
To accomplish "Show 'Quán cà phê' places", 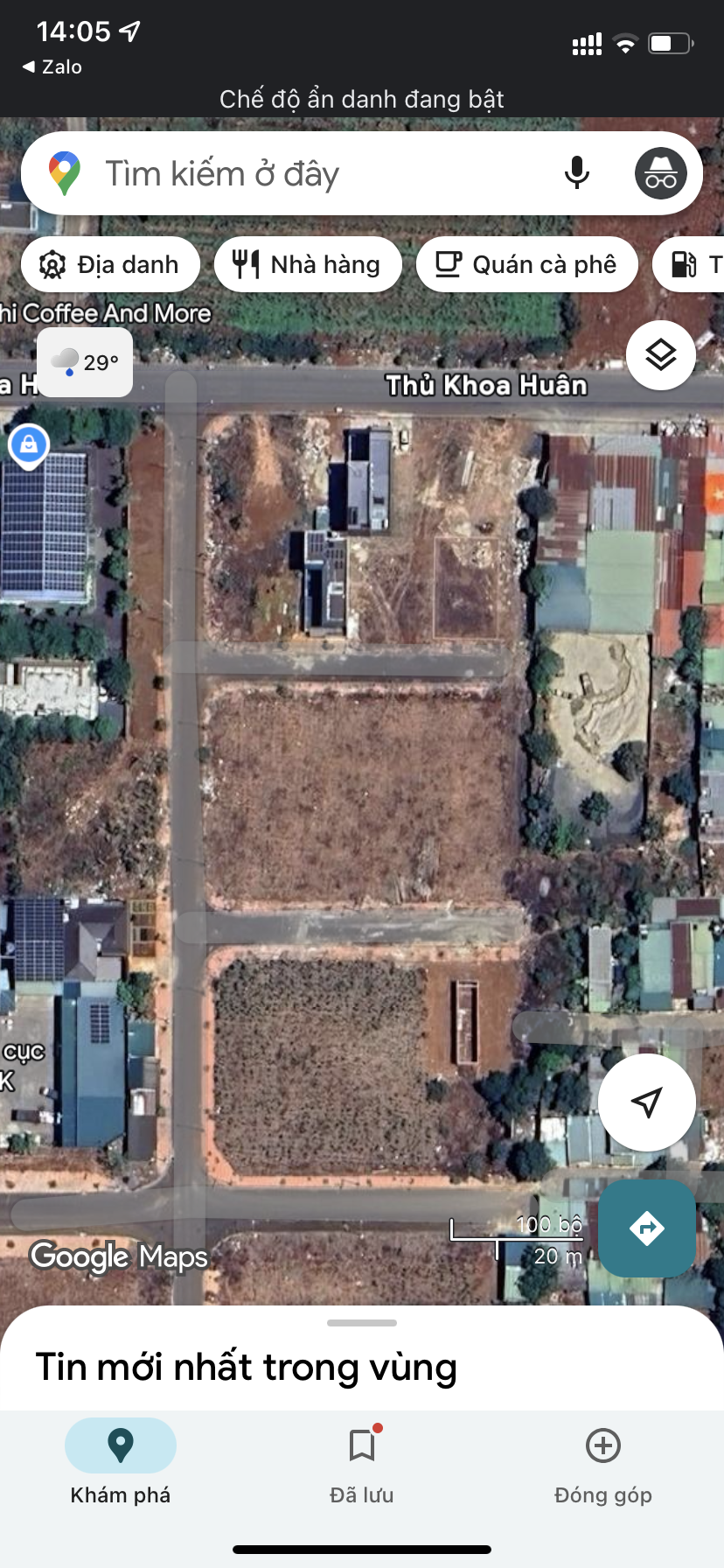I will (x=526, y=264).
